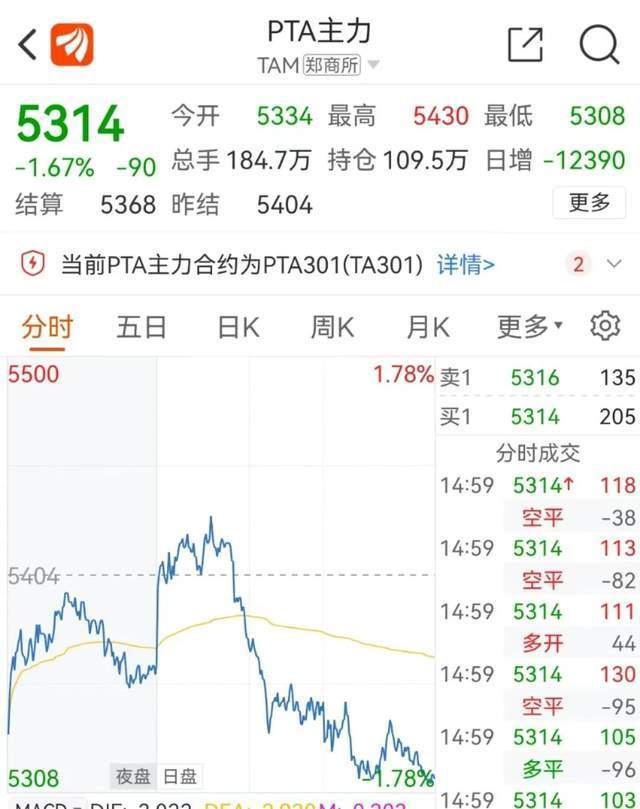Select the 分时 chart tab
This screenshot has width=640, height=809.
pos(47,327)
